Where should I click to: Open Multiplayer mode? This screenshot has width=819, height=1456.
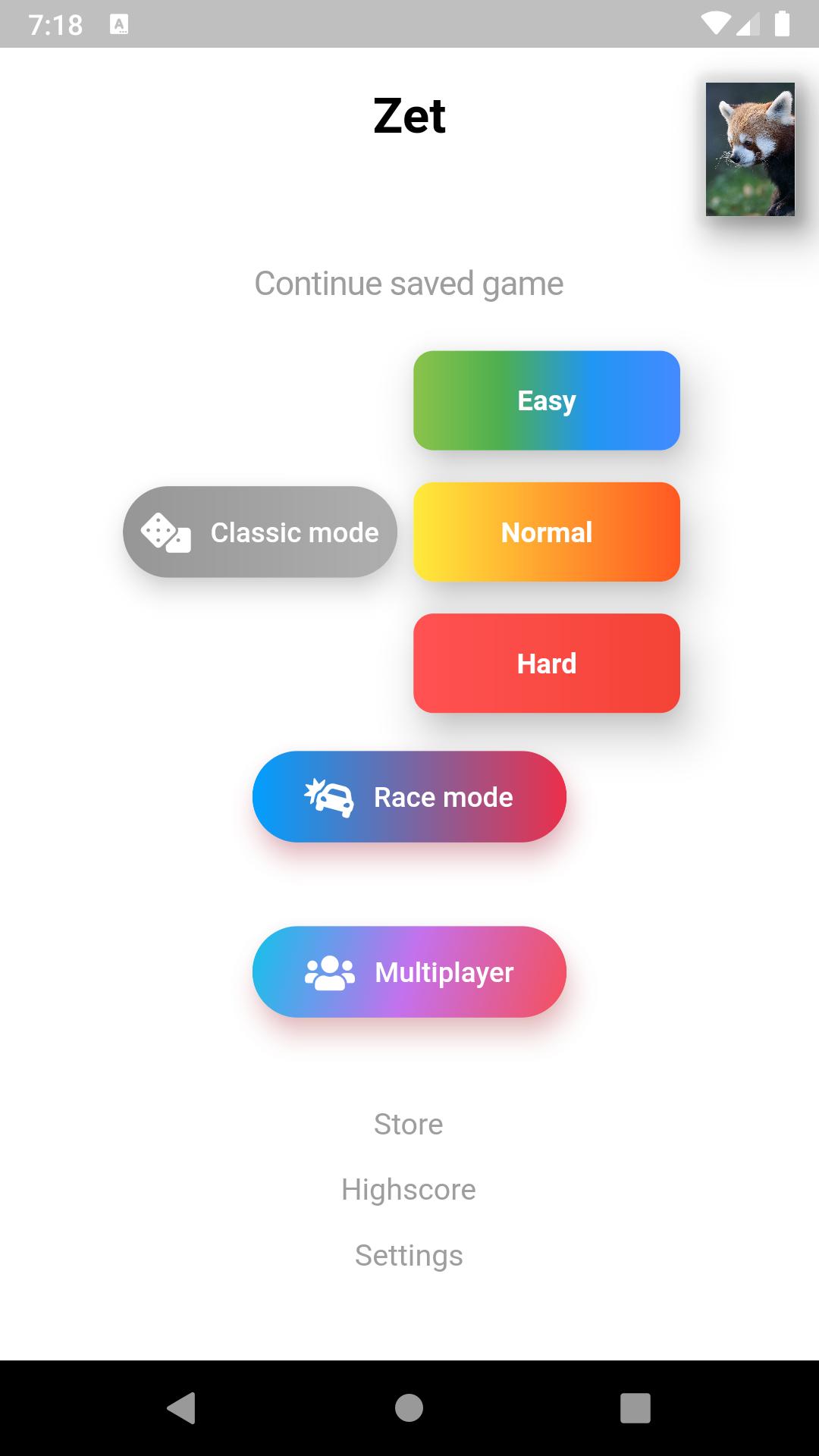[409, 972]
